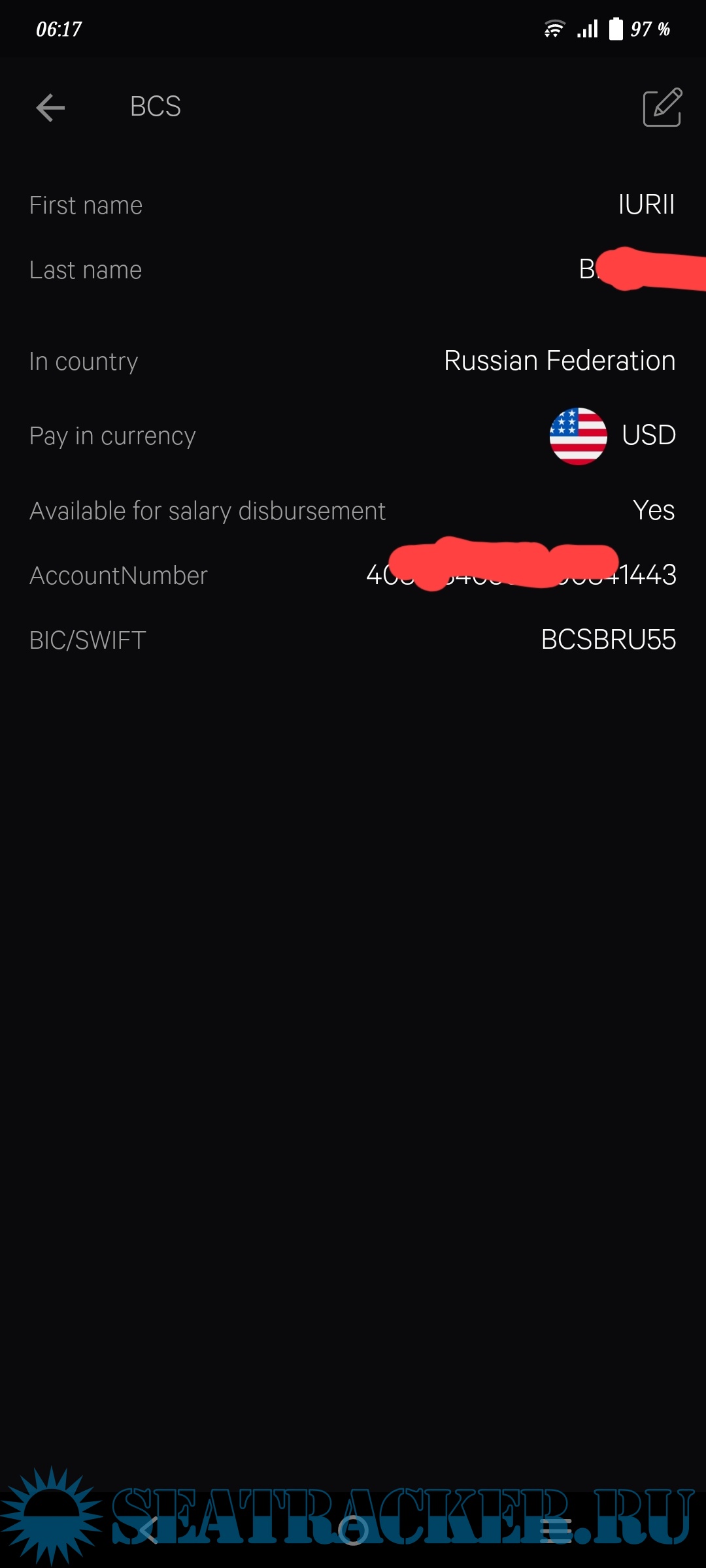Tap the system home button

tap(353, 1529)
